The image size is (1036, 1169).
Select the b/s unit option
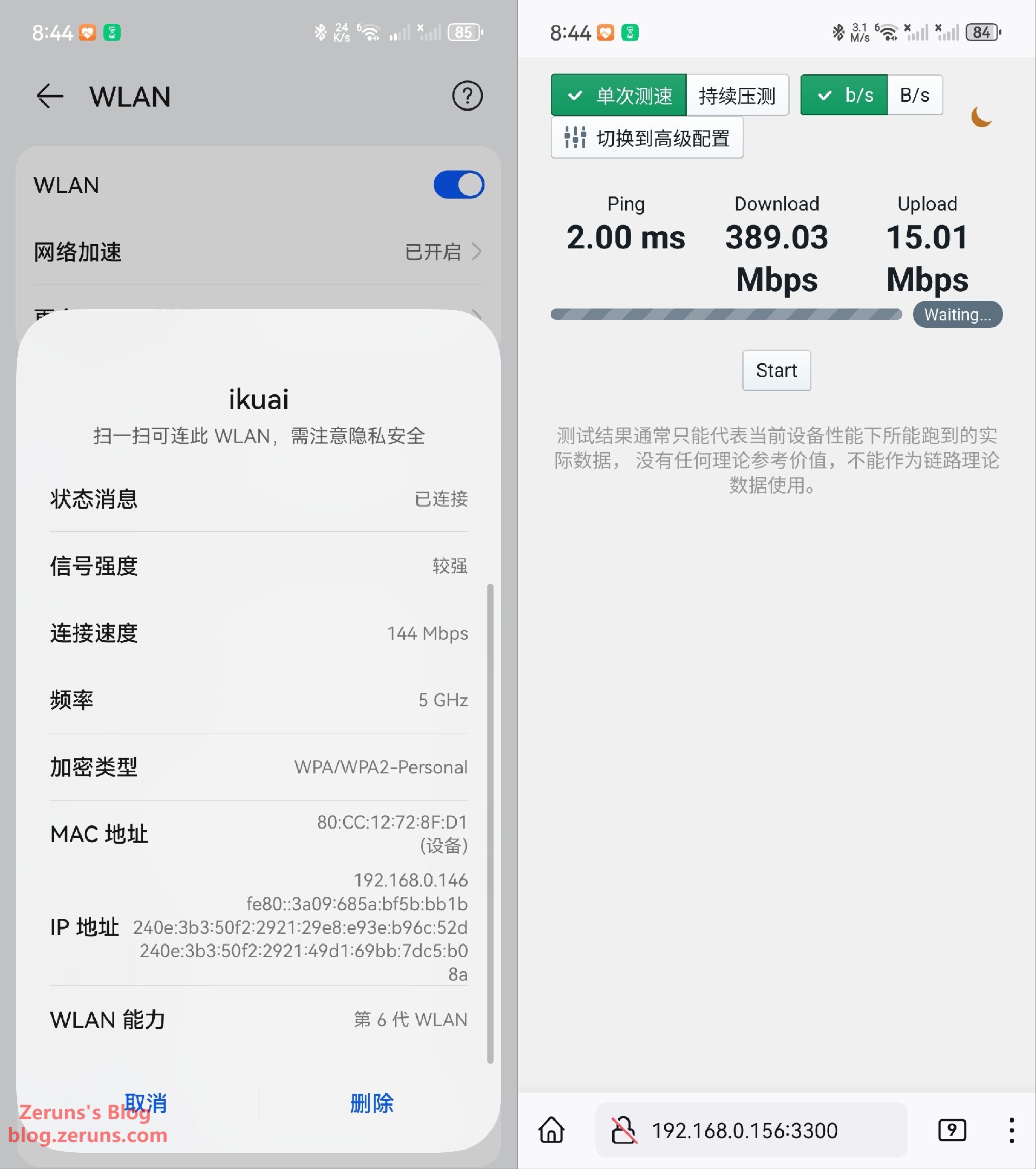pyautogui.click(x=844, y=95)
